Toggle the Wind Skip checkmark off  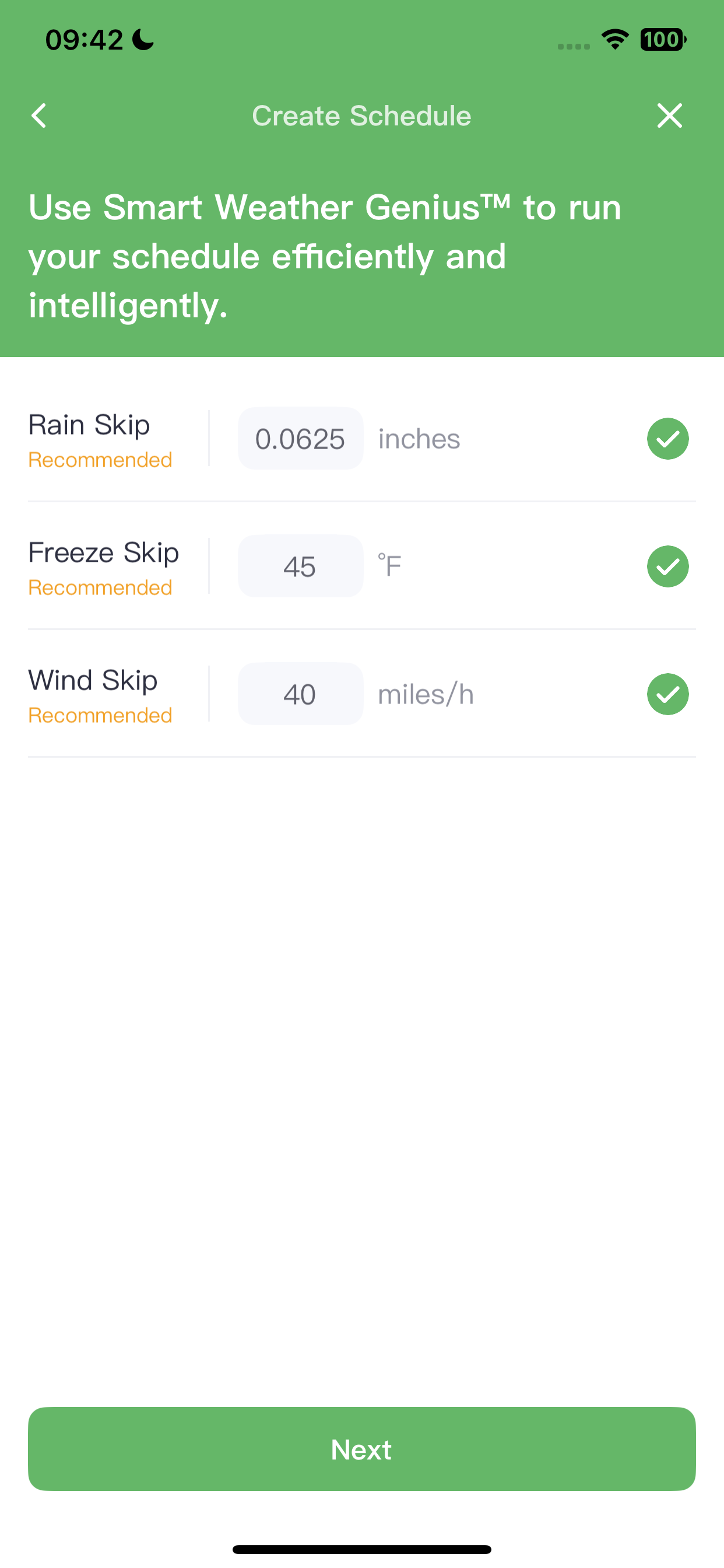click(x=667, y=694)
